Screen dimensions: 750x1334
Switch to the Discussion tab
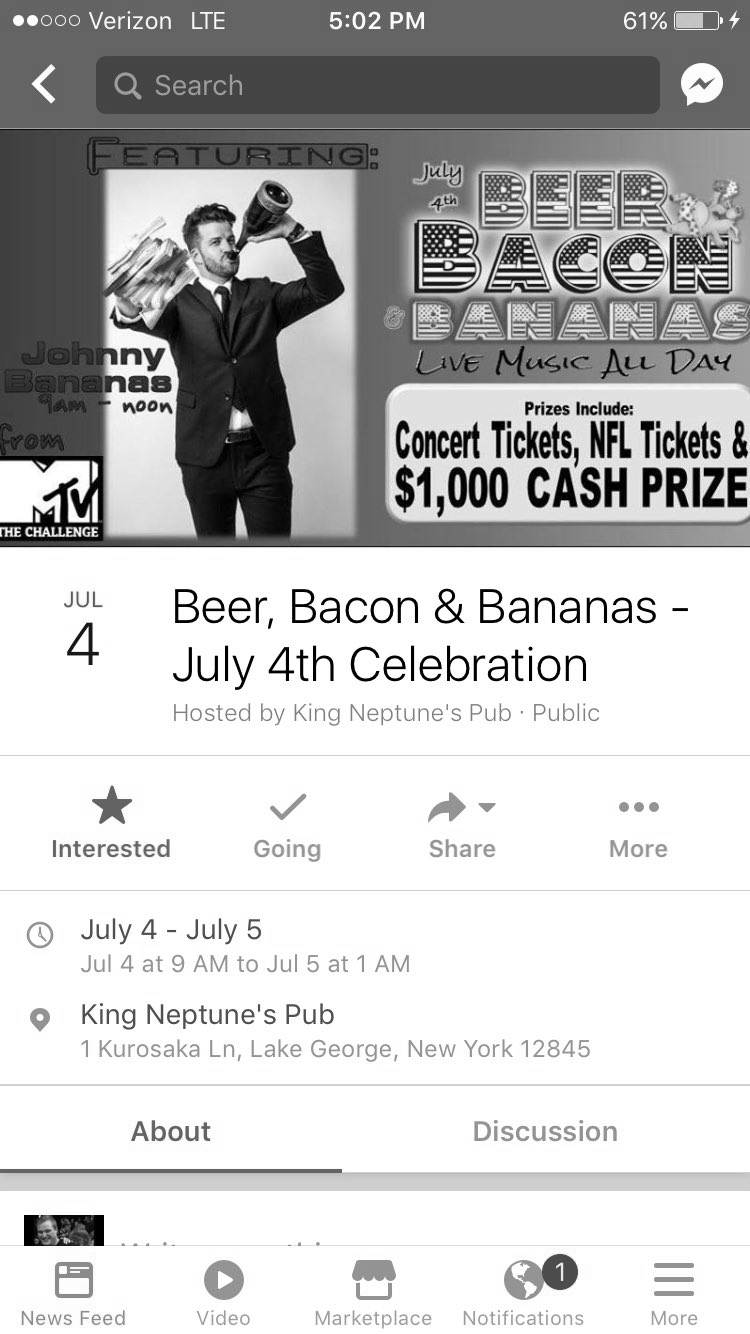click(x=545, y=1131)
